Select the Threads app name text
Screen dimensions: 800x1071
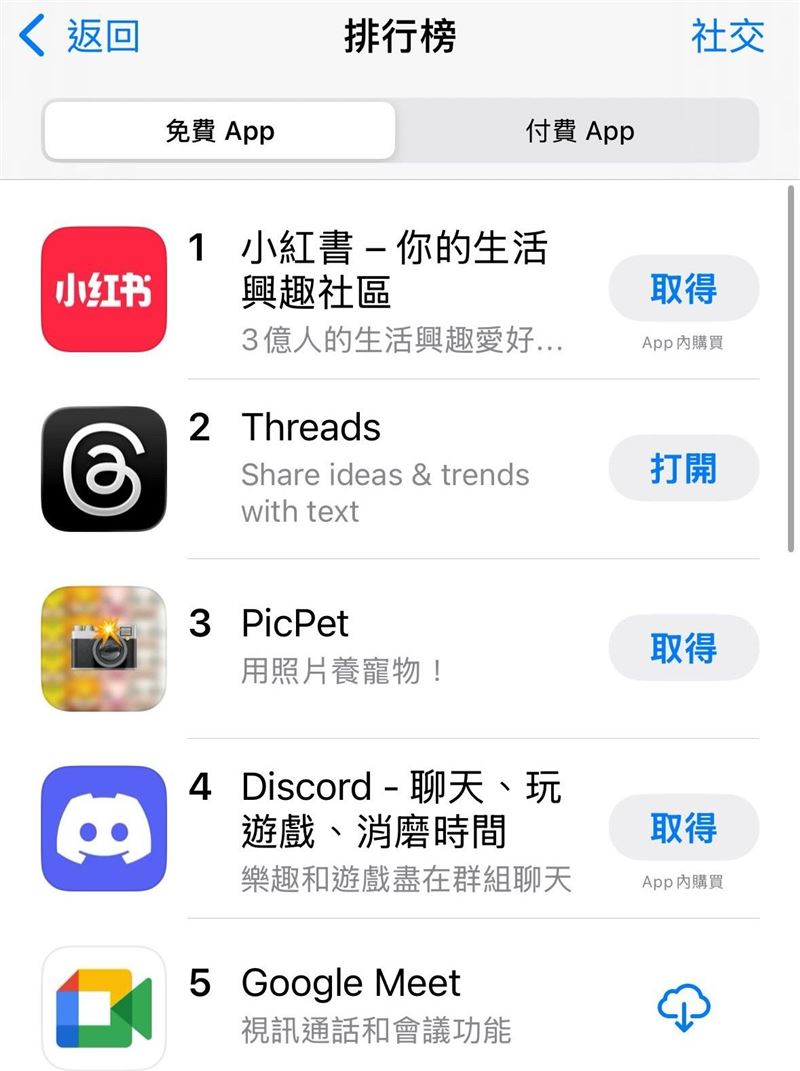click(x=310, y=427)
